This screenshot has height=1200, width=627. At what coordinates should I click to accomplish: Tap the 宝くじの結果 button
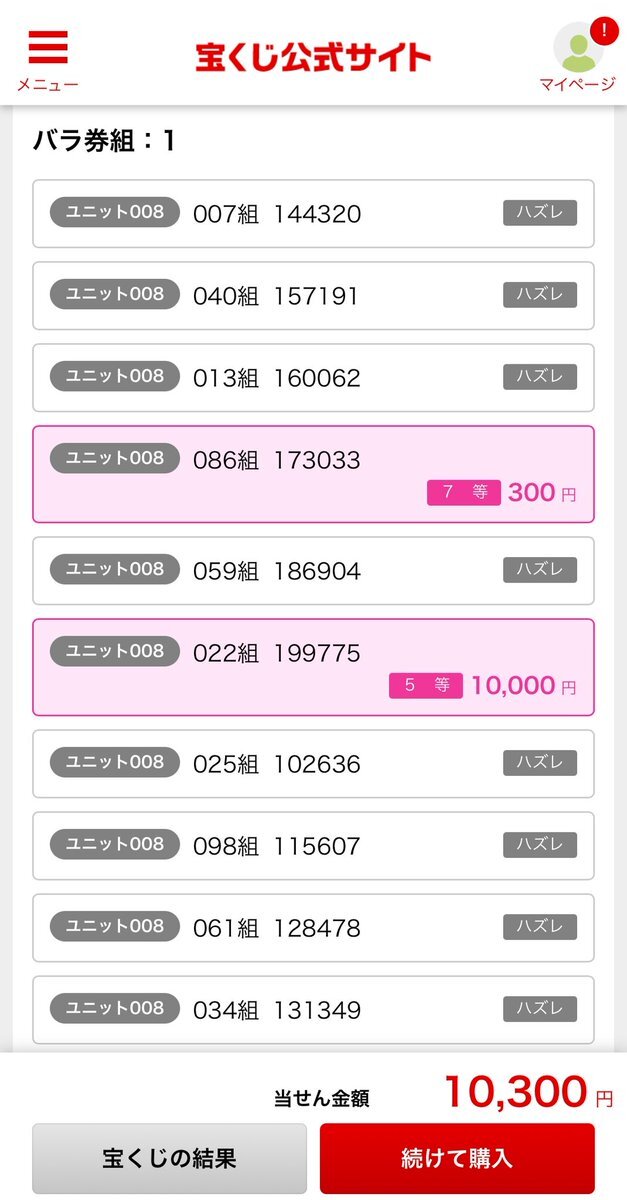point(169,1158)
